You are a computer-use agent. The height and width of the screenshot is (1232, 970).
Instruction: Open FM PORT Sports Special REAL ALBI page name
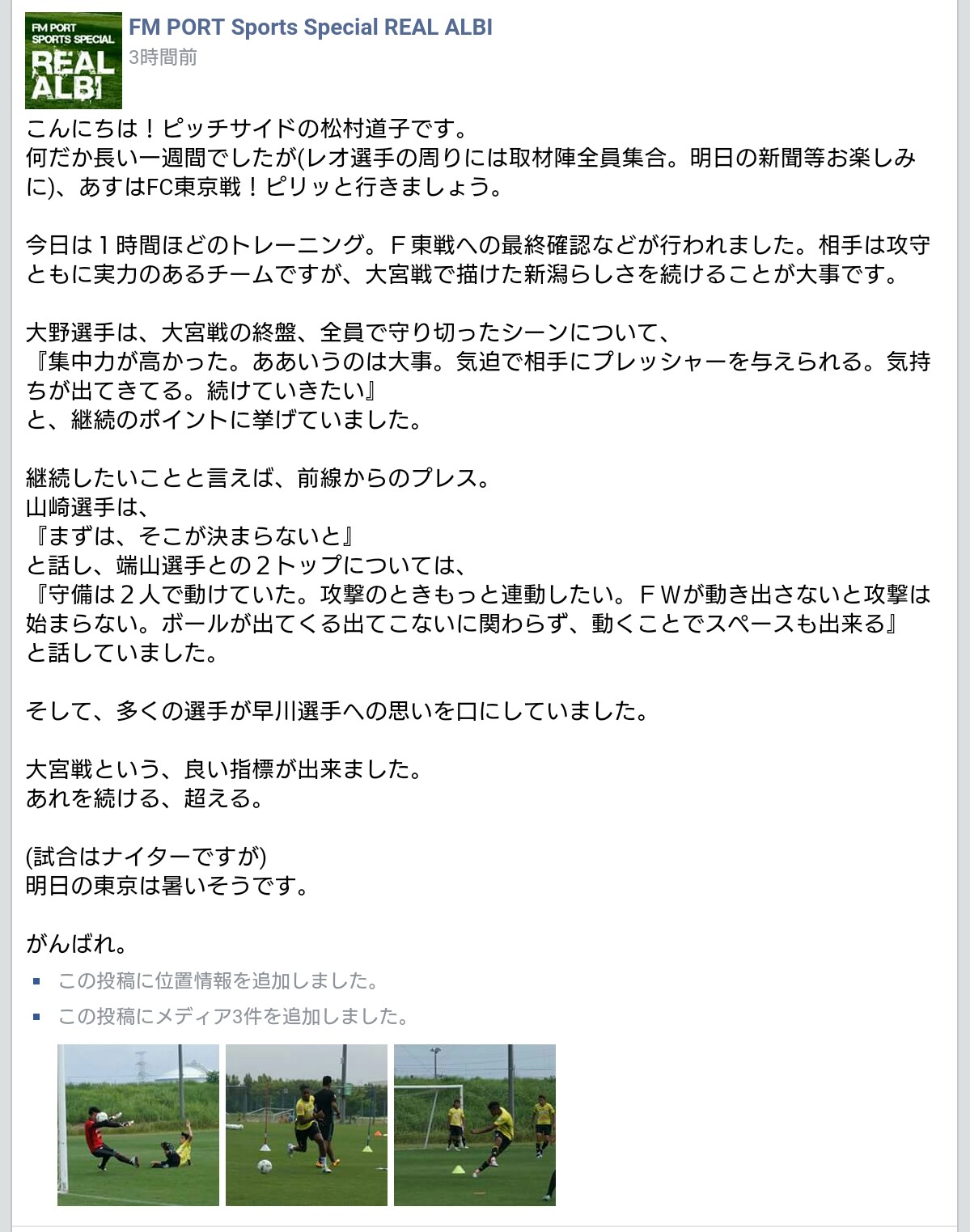point(311,28)
